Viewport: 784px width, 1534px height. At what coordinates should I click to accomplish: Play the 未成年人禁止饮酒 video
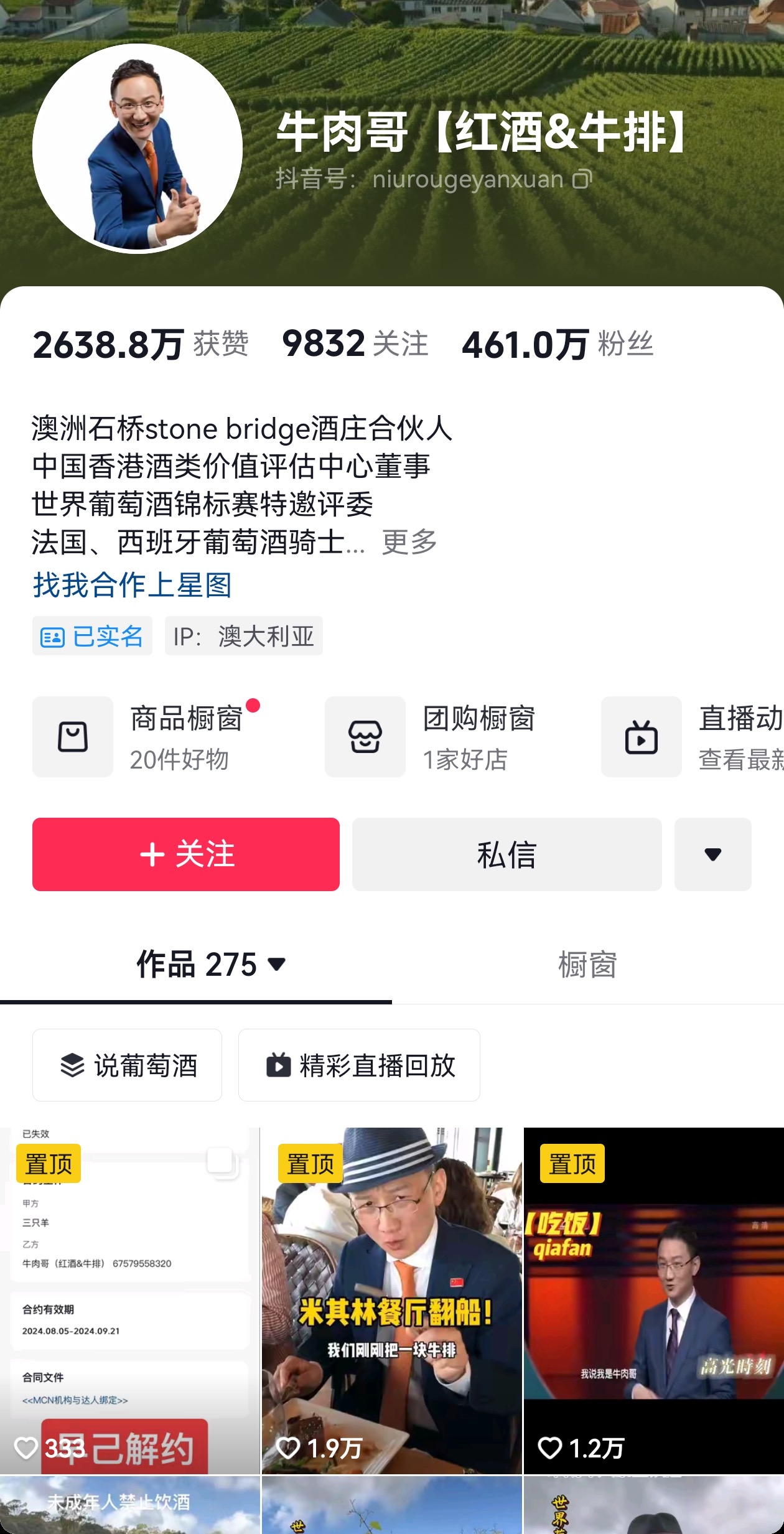(x=129, y=1505)
